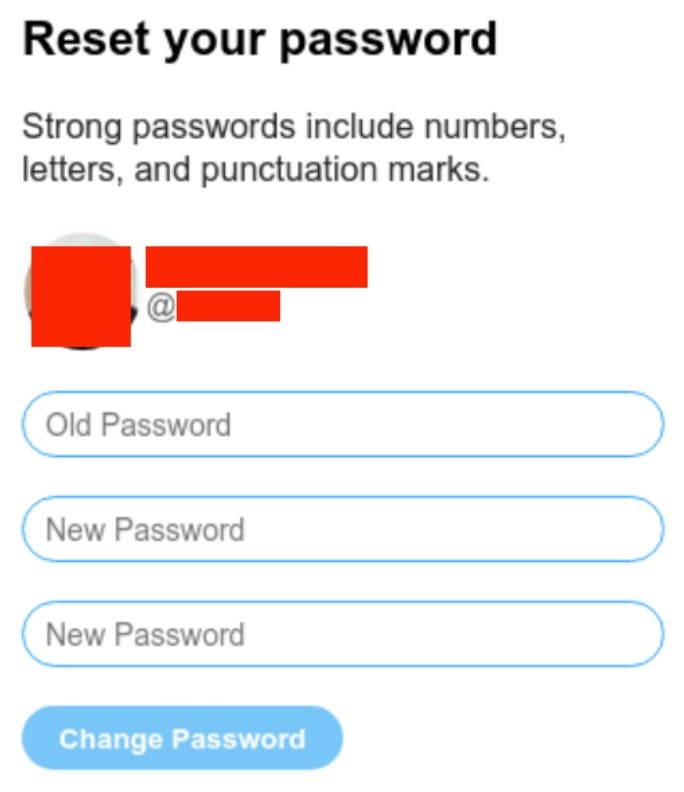Focus the Old Password field
The image size is (684, 792).
342,424
